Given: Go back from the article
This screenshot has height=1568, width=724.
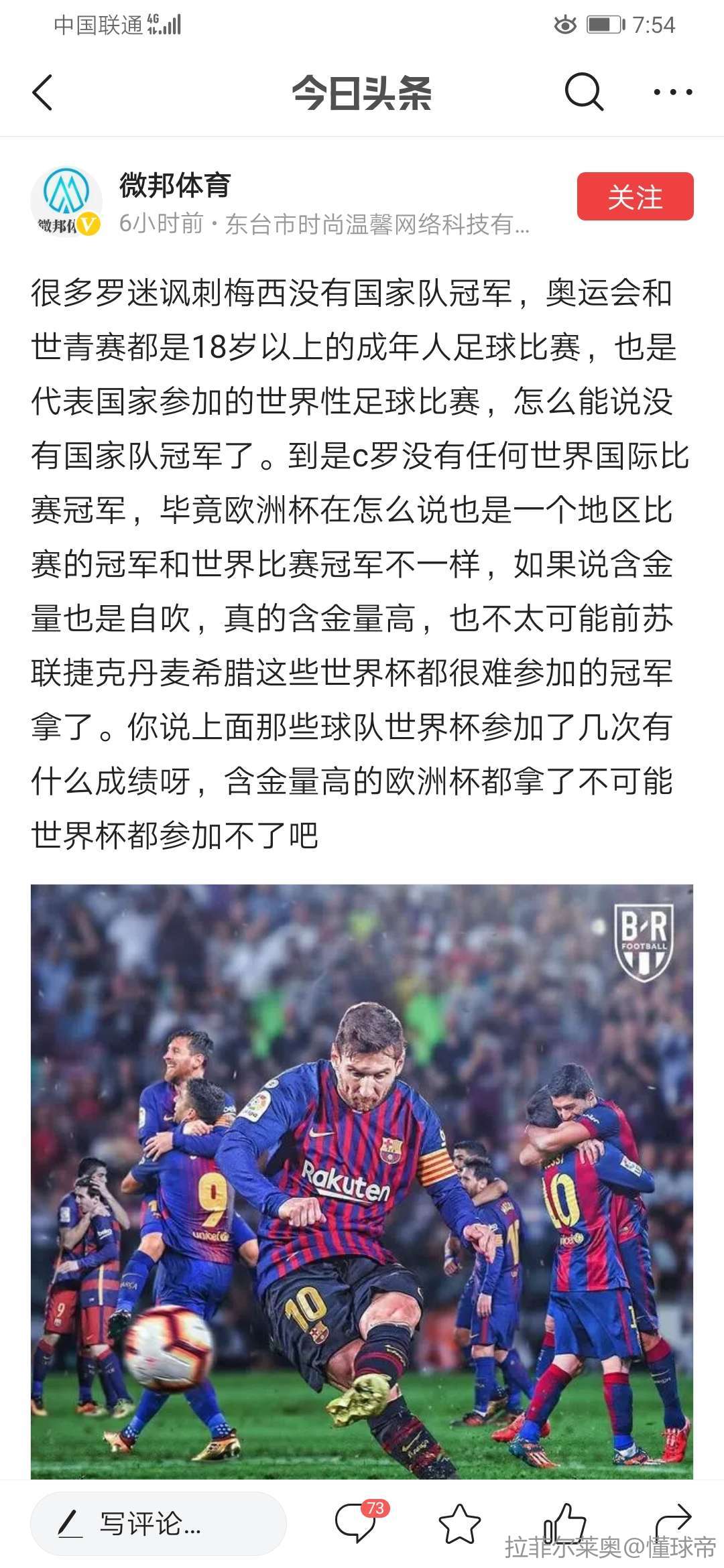Looking at the screenshot, I should point(42,92).
